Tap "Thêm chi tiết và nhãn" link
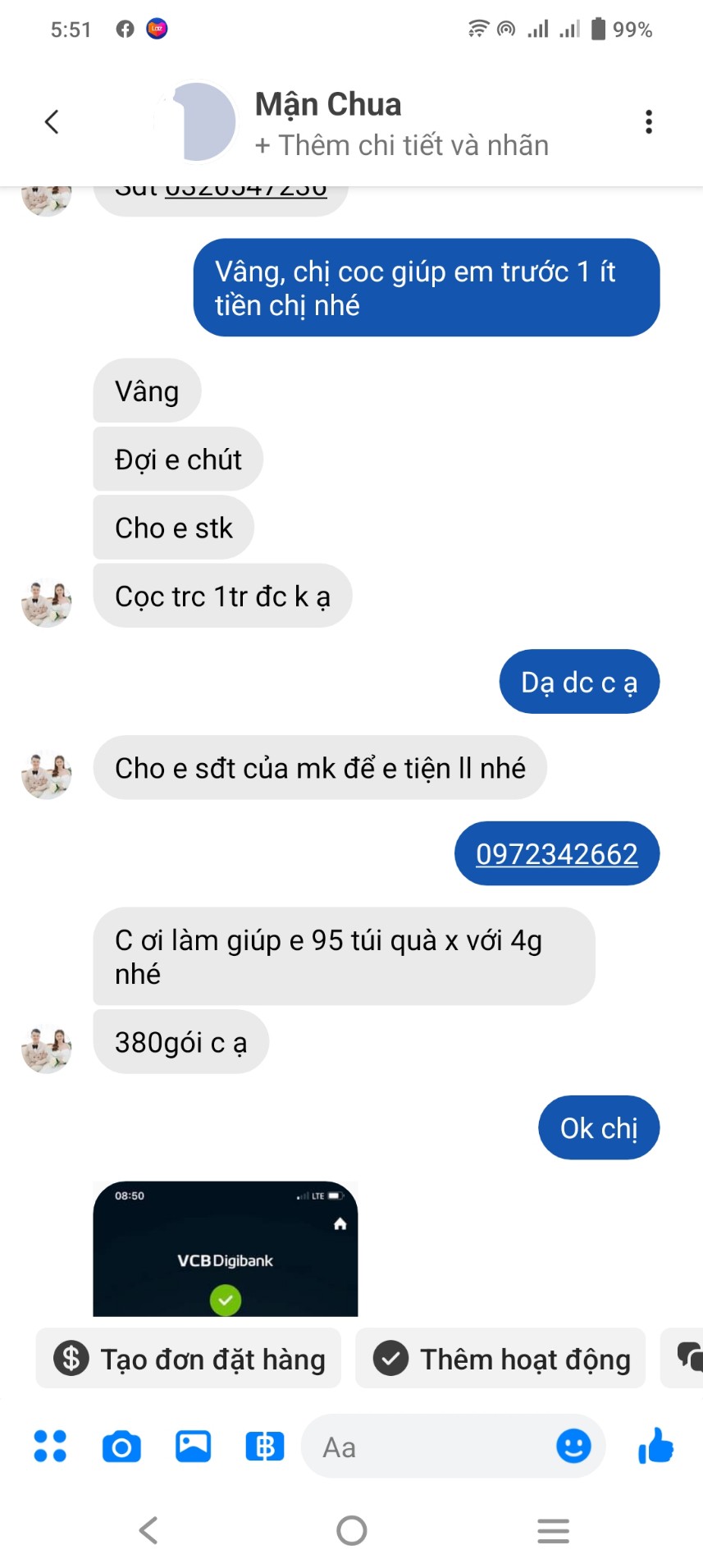The height and width of the screenshot is (1568, 703). 401,145
